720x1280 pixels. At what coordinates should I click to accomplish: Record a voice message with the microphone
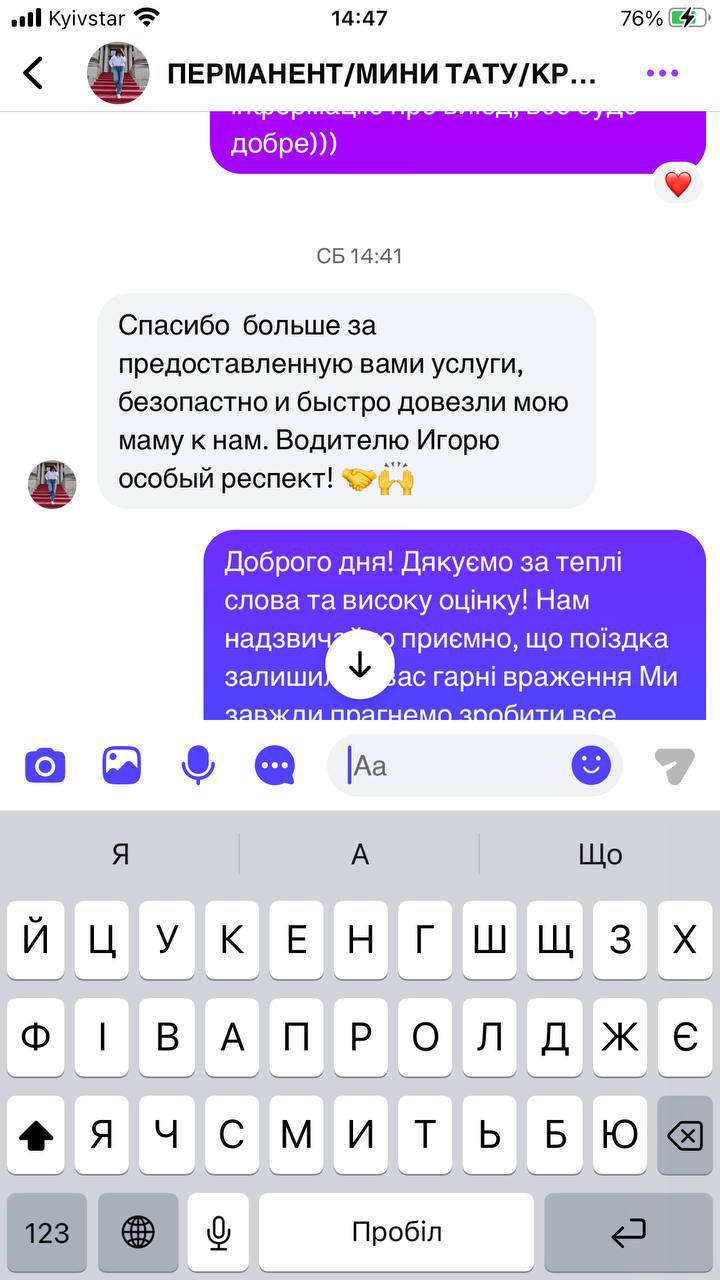click(x=198, y=766)
